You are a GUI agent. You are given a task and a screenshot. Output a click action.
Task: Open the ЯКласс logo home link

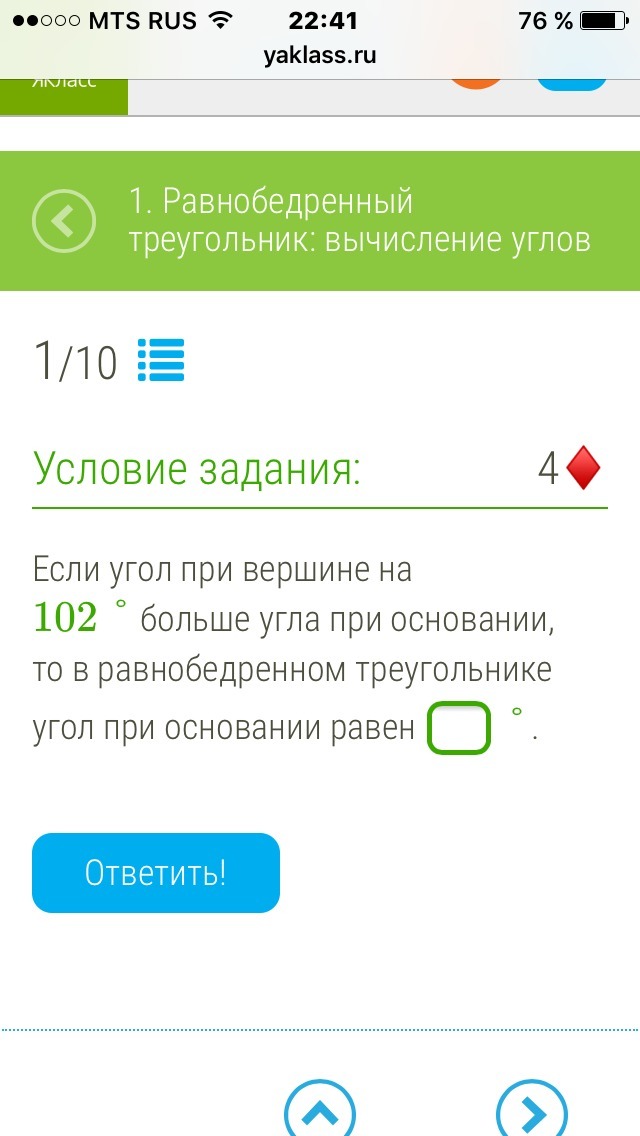64,90
